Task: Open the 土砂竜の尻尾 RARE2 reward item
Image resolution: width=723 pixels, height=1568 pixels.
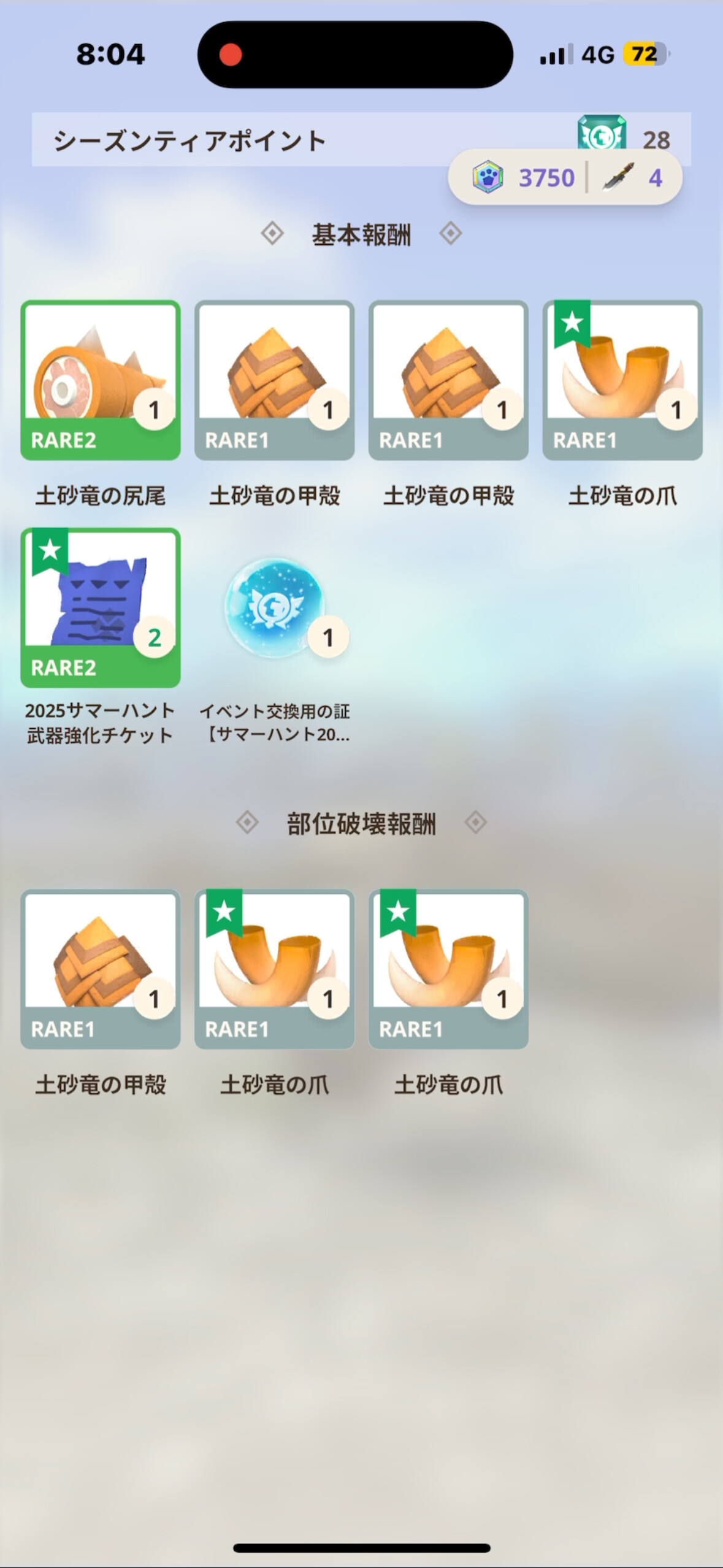Action: pos(101,380)
